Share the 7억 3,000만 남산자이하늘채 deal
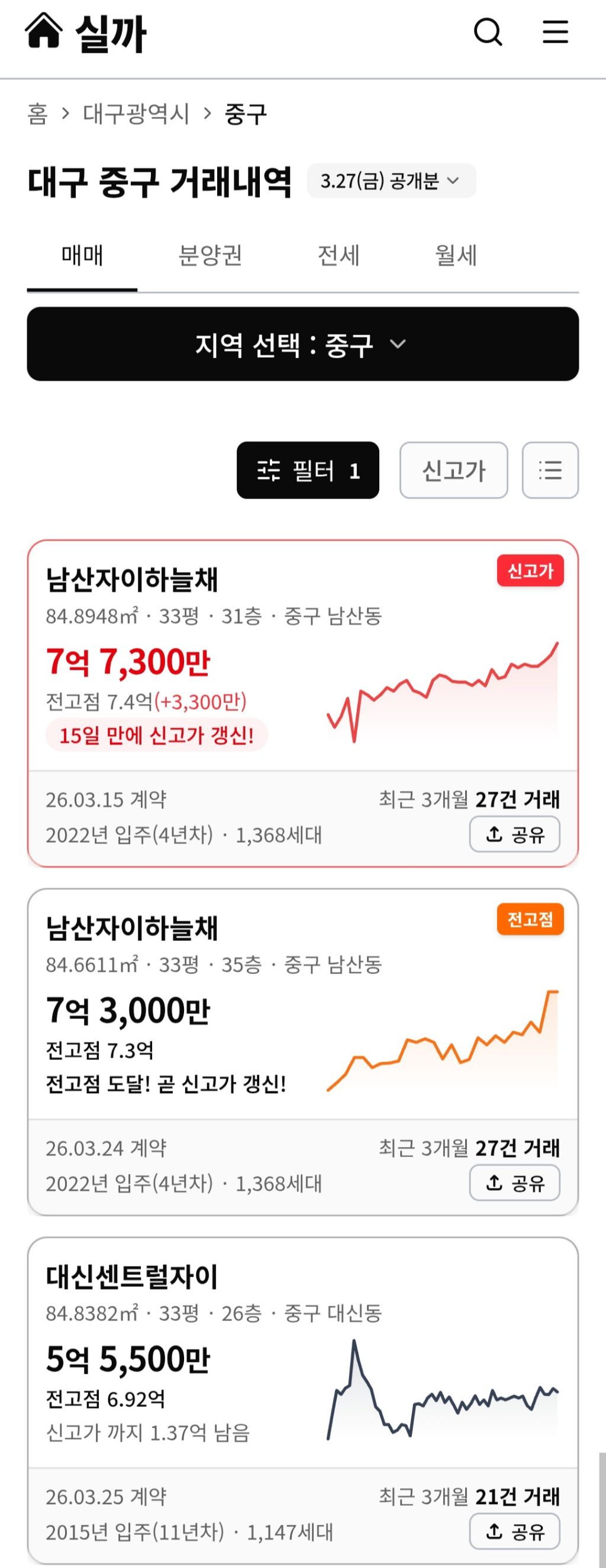The image size is (606, 1568). point(515,1183)
